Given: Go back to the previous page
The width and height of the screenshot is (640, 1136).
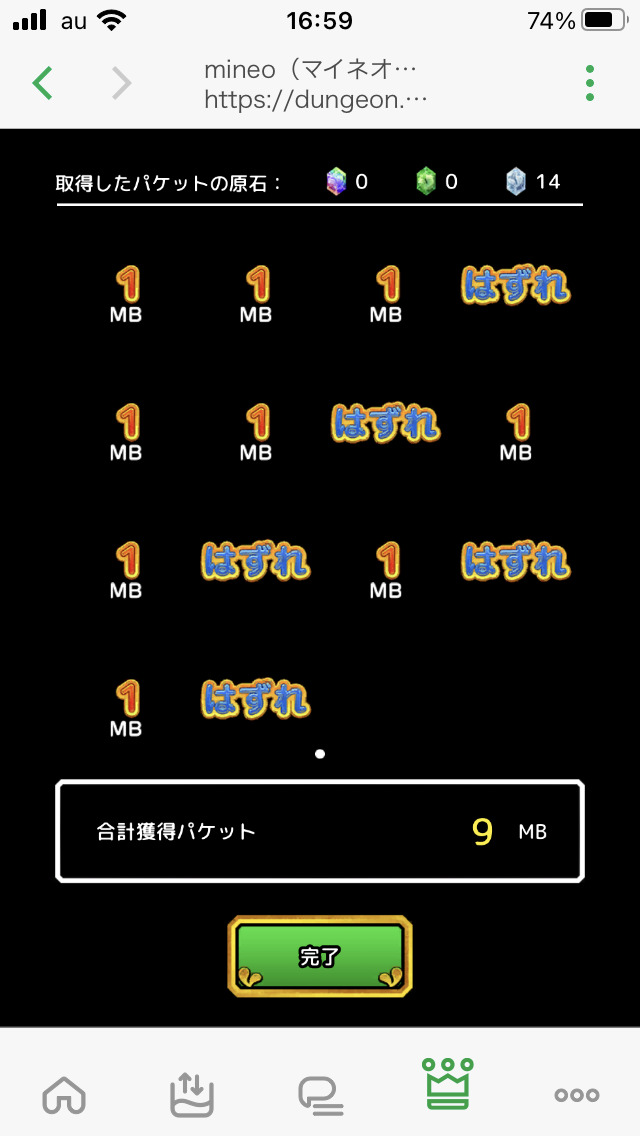Looking at the screenshot, I should (x=42, y=83).
